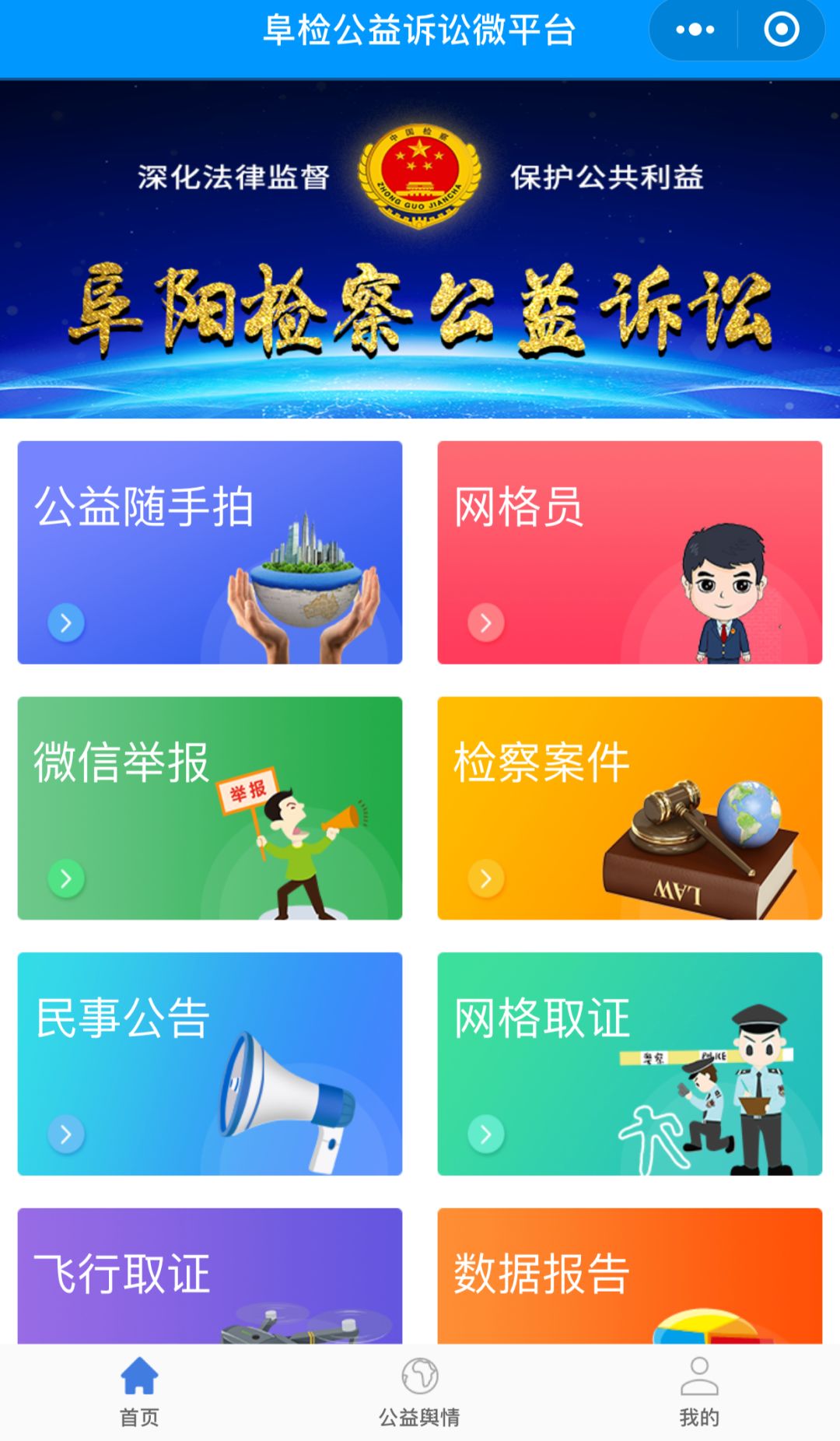Switch to the 我的 tab
The height and width of the screenshot is (1441, 840).
tap(699, 1392)
